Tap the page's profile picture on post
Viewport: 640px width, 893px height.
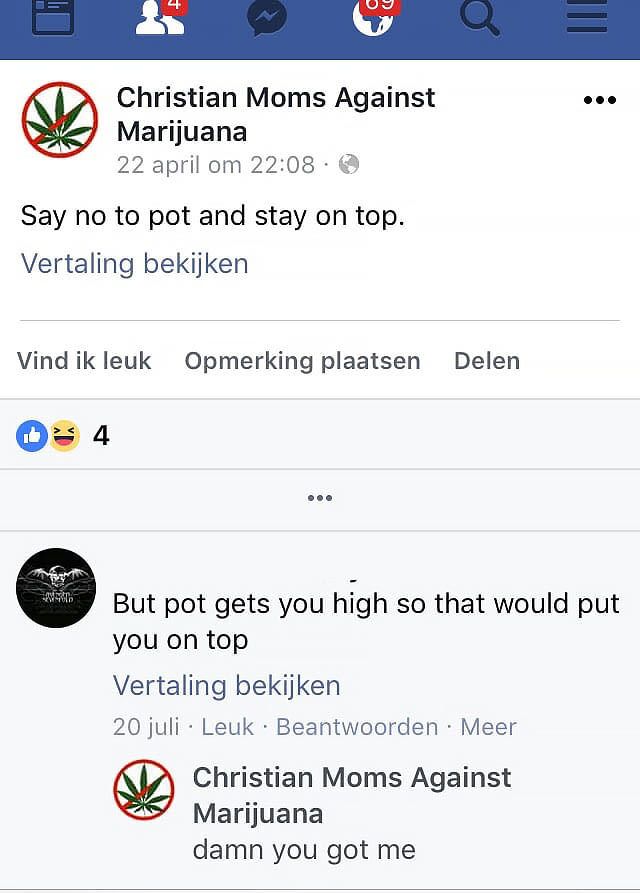click(60, 120)
